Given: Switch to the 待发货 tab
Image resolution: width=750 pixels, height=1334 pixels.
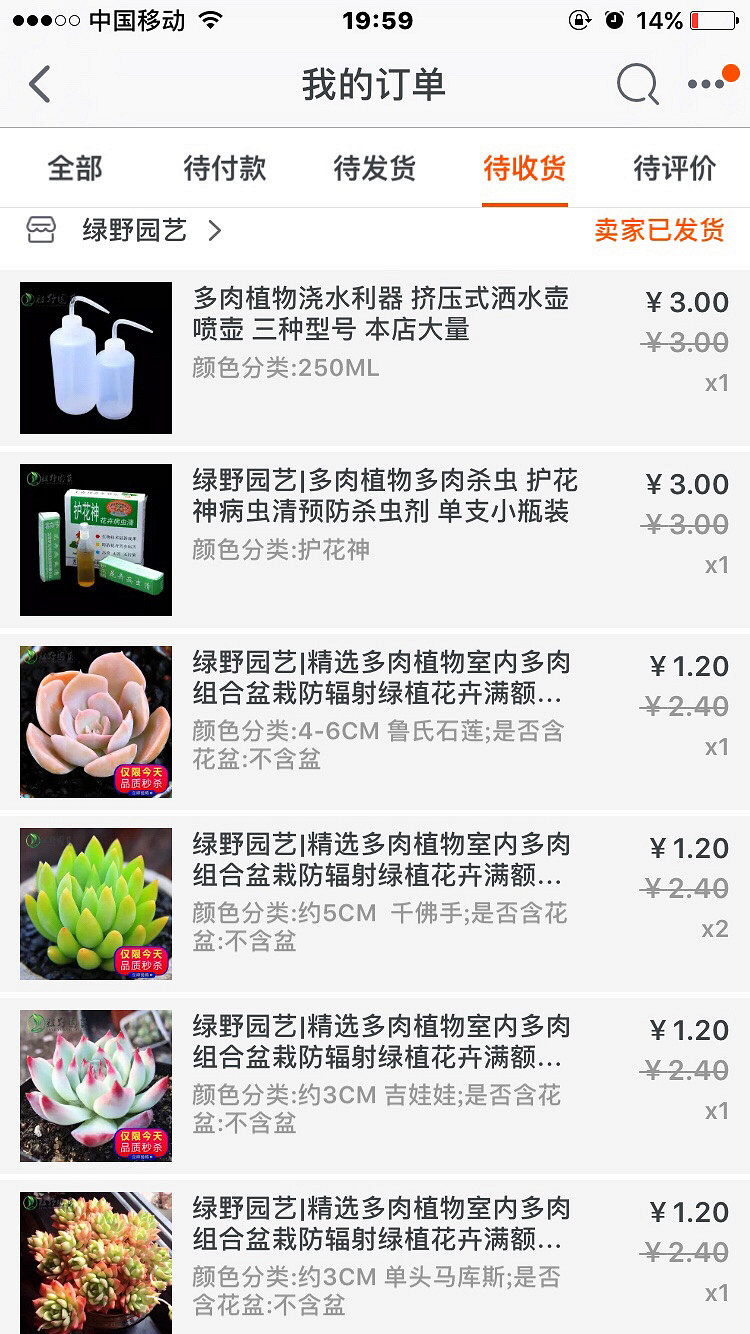Looking at the screenshot, I should click(x=375, y=168).
